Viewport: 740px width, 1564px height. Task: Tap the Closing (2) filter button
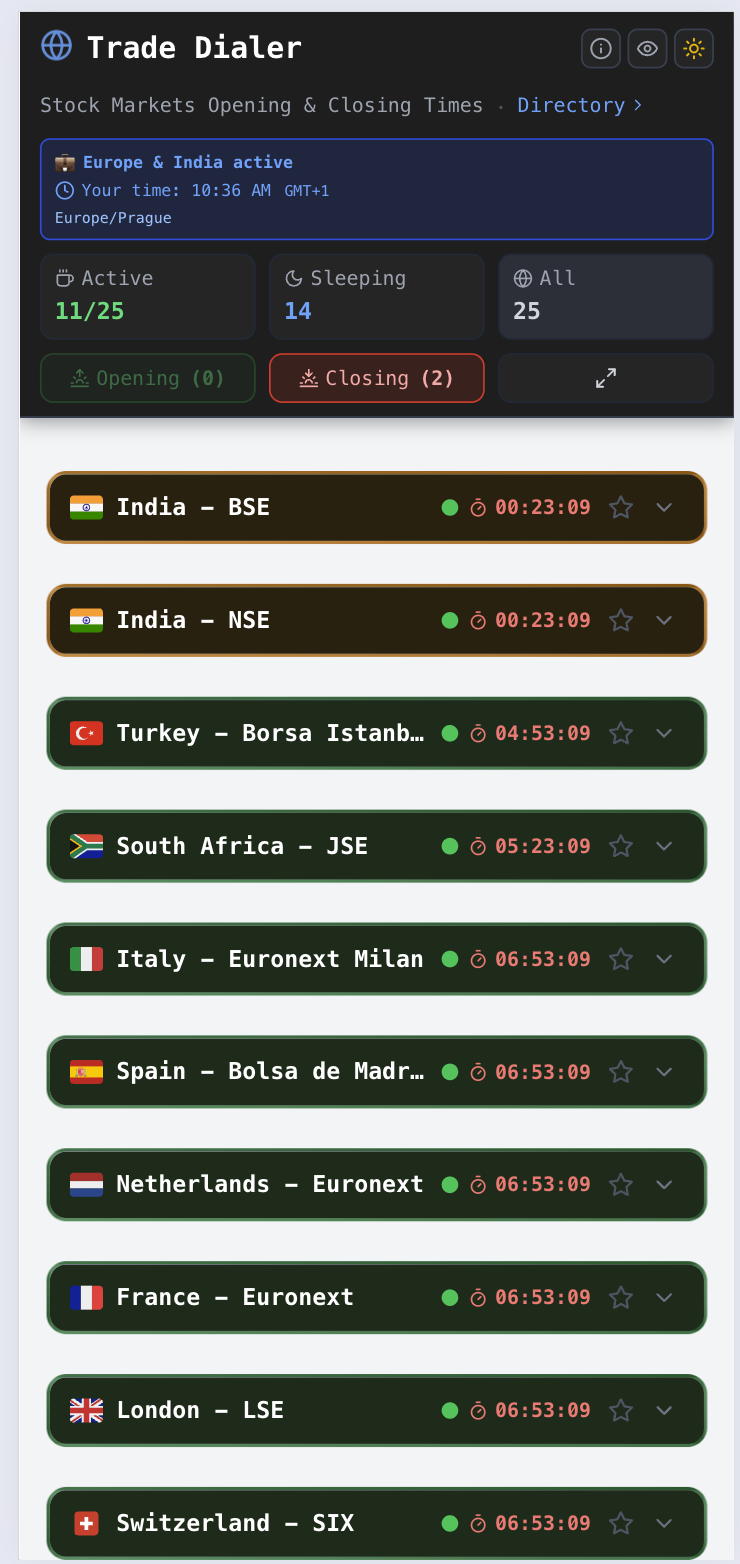[376, 378]
